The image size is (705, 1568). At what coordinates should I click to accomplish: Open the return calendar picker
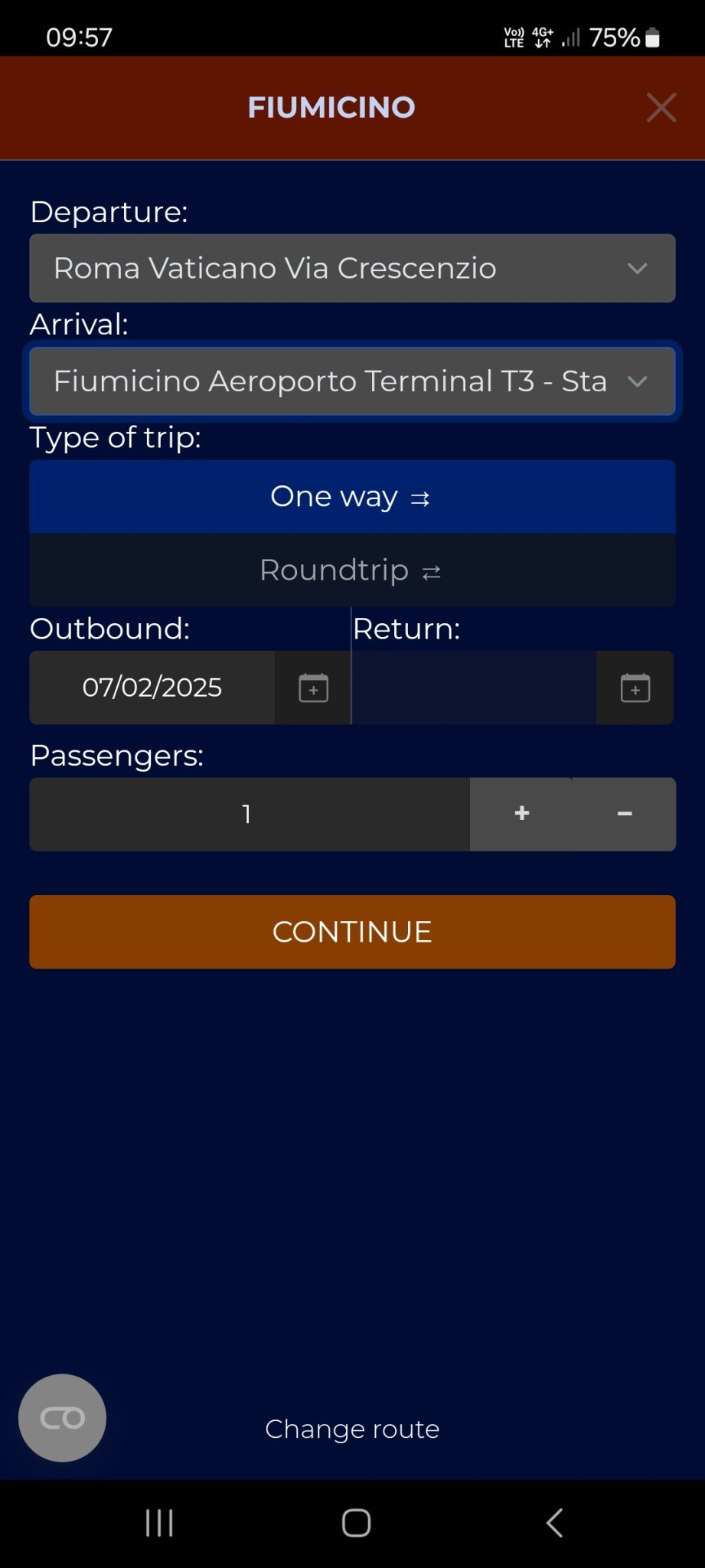pyautogui.click(x=635, y=688)
